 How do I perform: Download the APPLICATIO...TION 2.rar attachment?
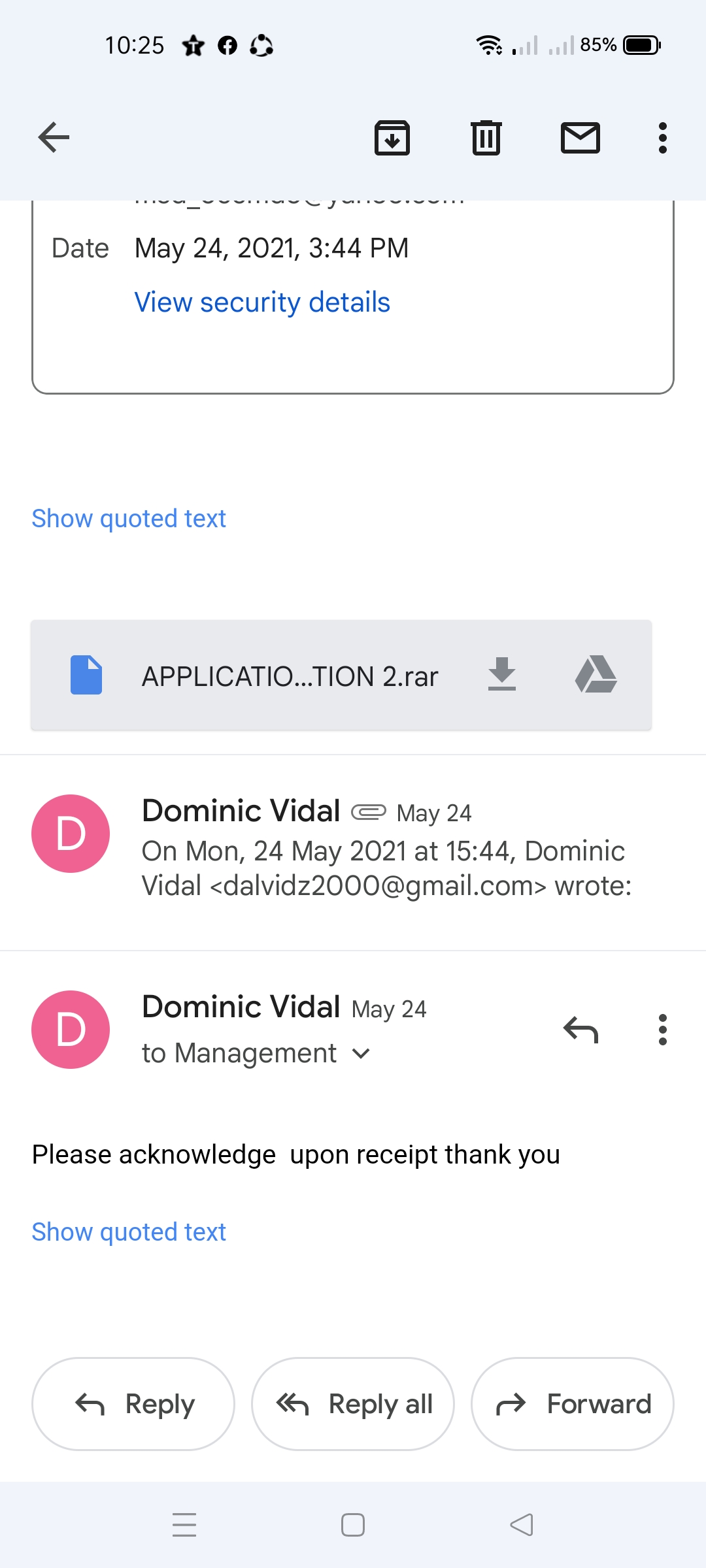(x=502, y=674)
